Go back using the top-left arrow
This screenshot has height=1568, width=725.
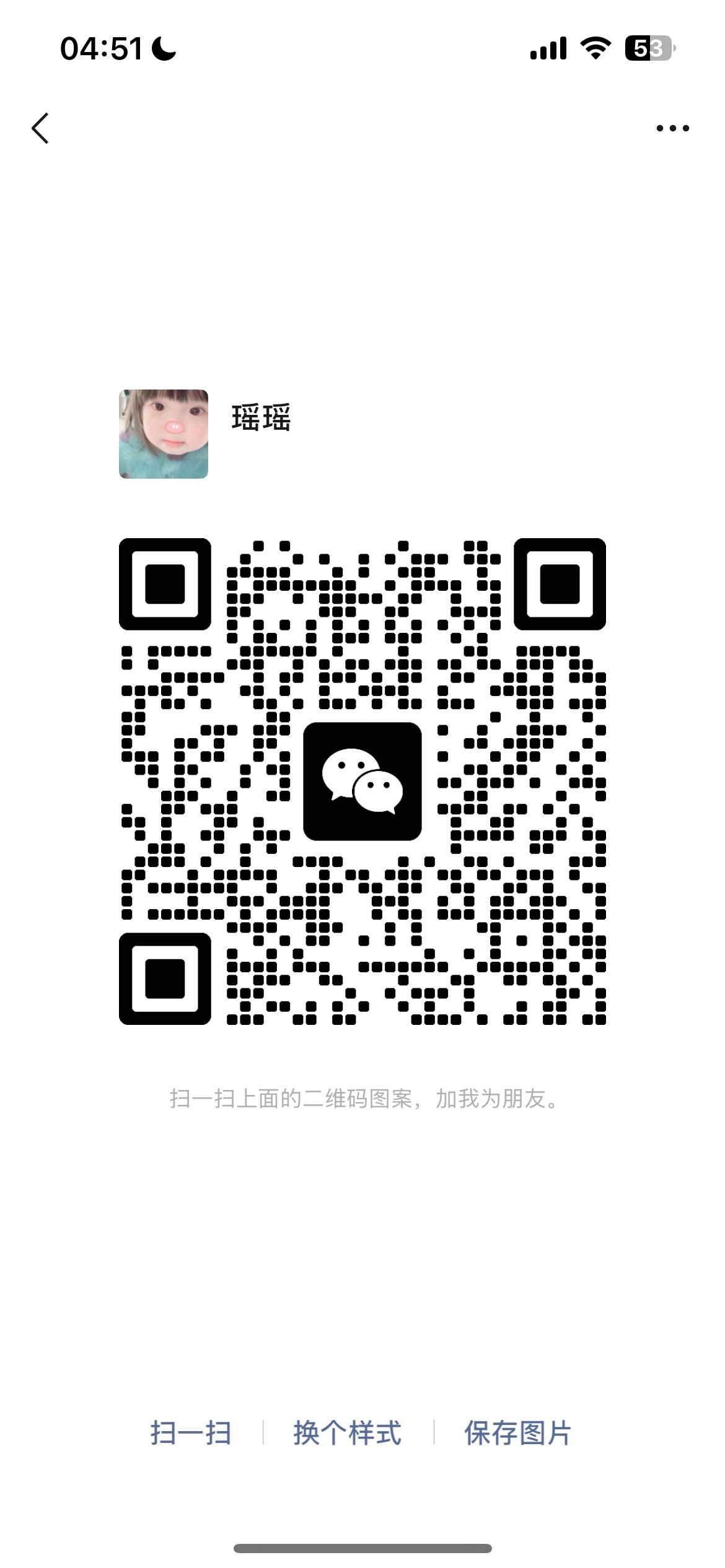(x=40, y=128)
